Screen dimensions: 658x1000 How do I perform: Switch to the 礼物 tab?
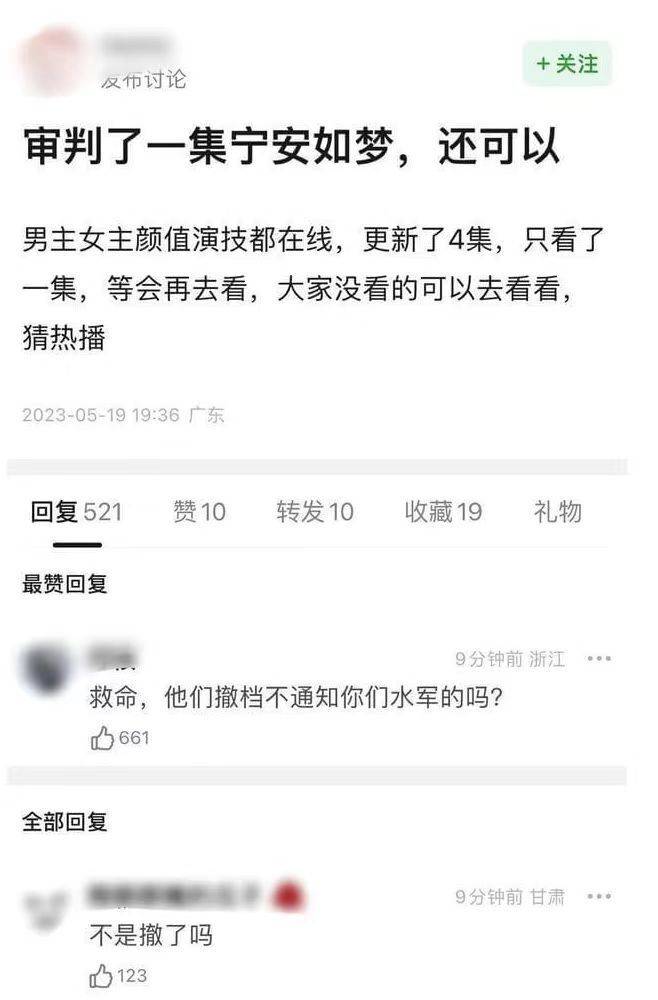557,512
